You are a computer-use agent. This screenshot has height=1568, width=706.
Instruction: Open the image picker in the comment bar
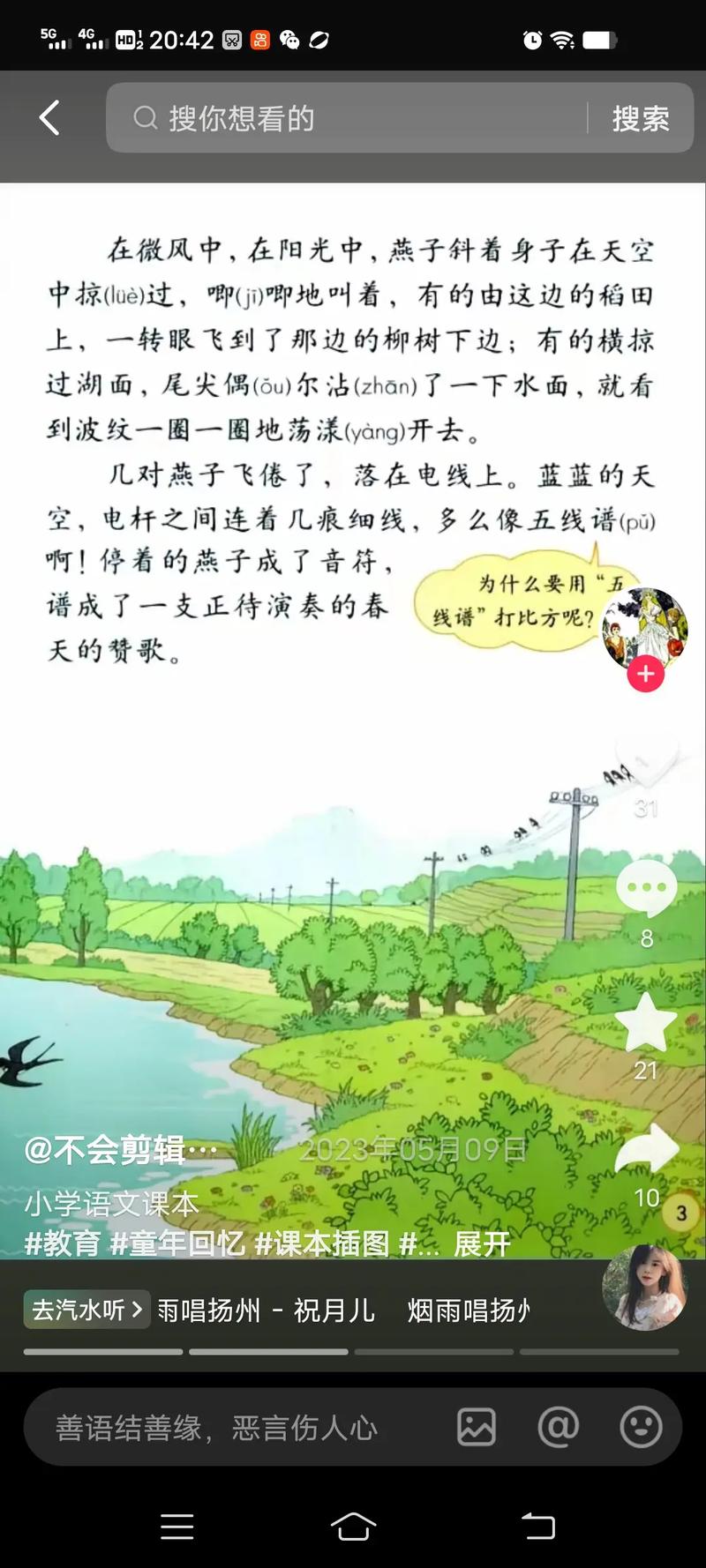coord(477,1428)
